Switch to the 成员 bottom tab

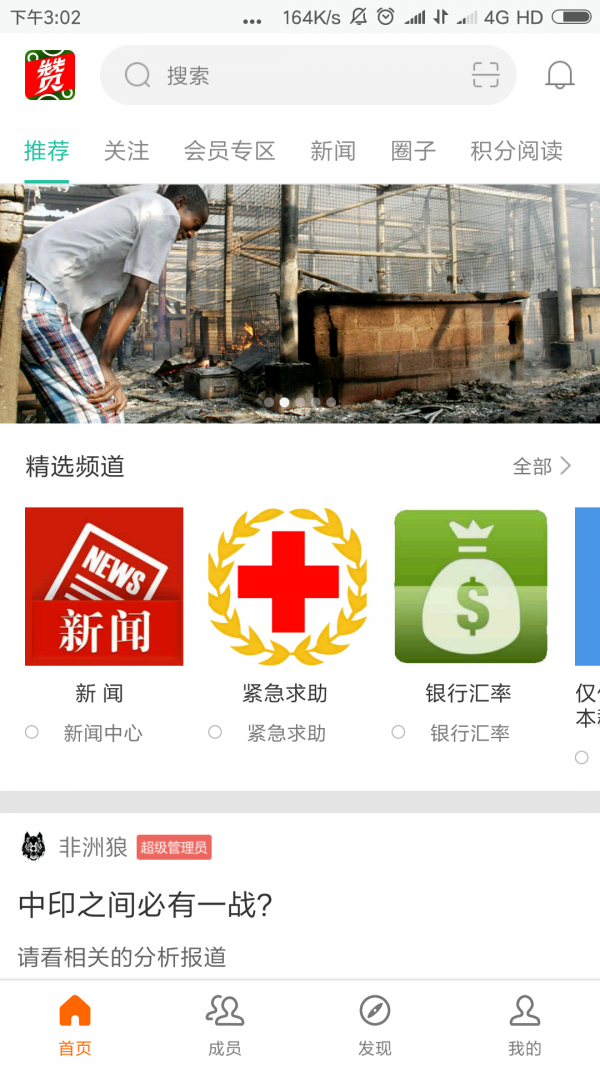pos(225,1026)
